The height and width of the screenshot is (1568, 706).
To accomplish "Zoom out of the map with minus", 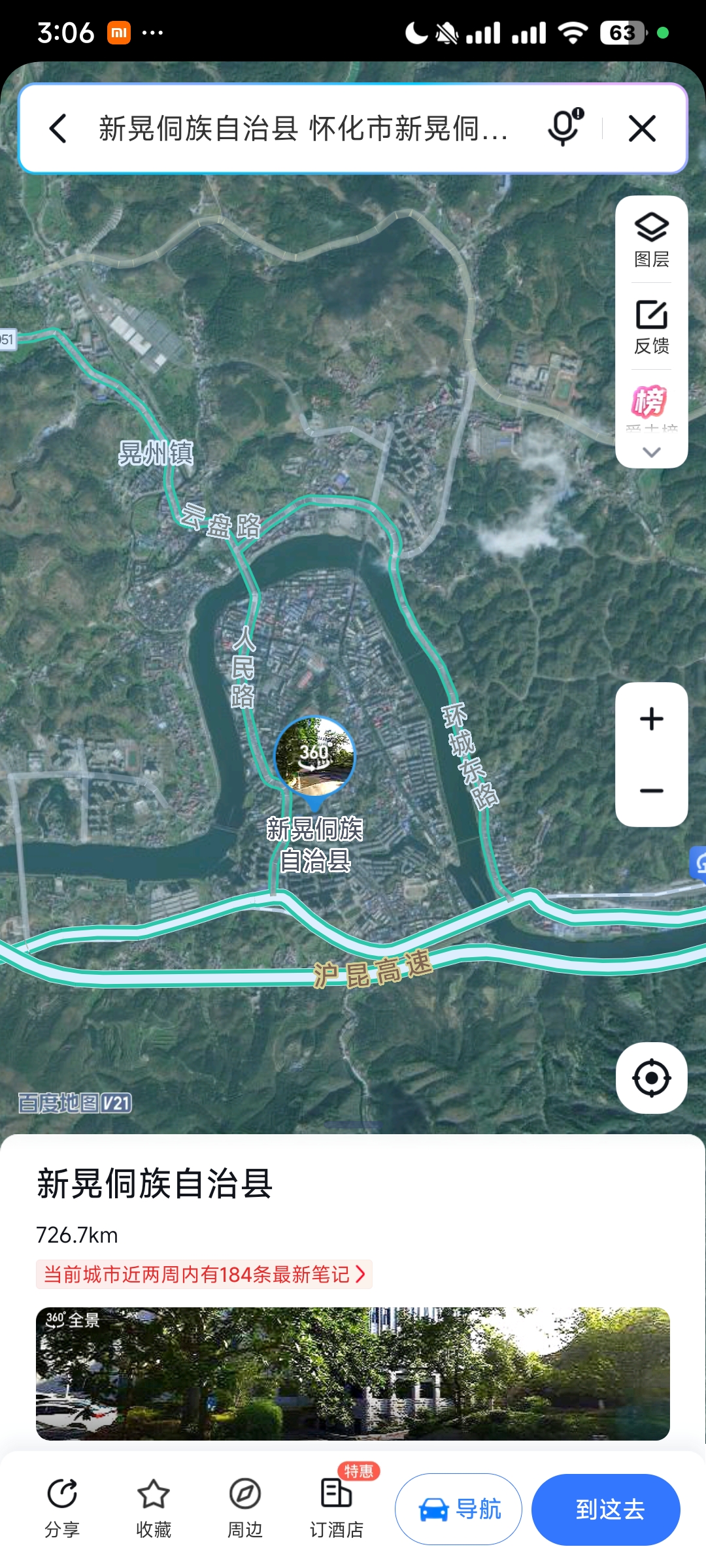I will coord(651,791).
